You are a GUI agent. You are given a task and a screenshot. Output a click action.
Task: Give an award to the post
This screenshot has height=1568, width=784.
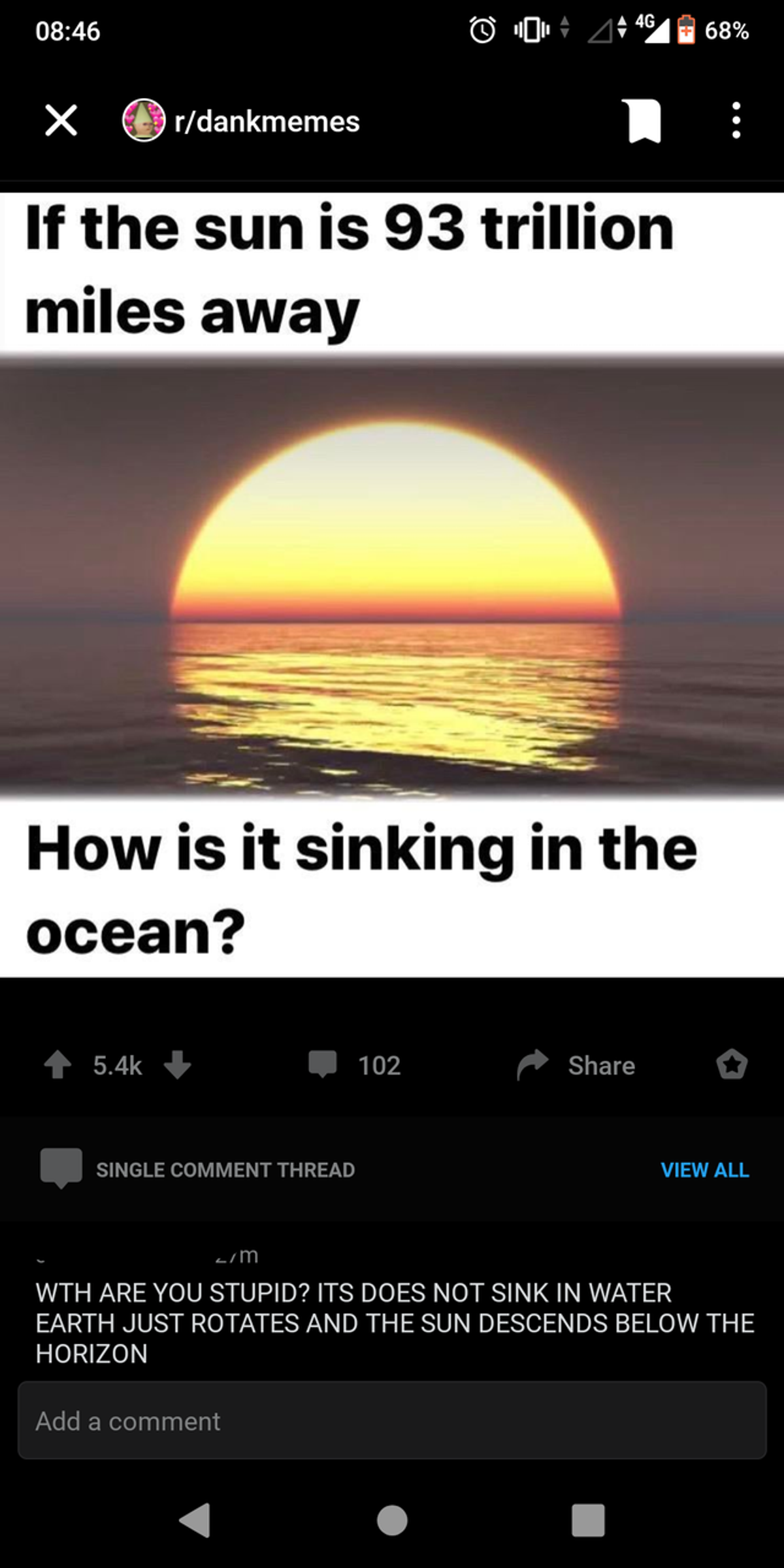[732, 1065]
